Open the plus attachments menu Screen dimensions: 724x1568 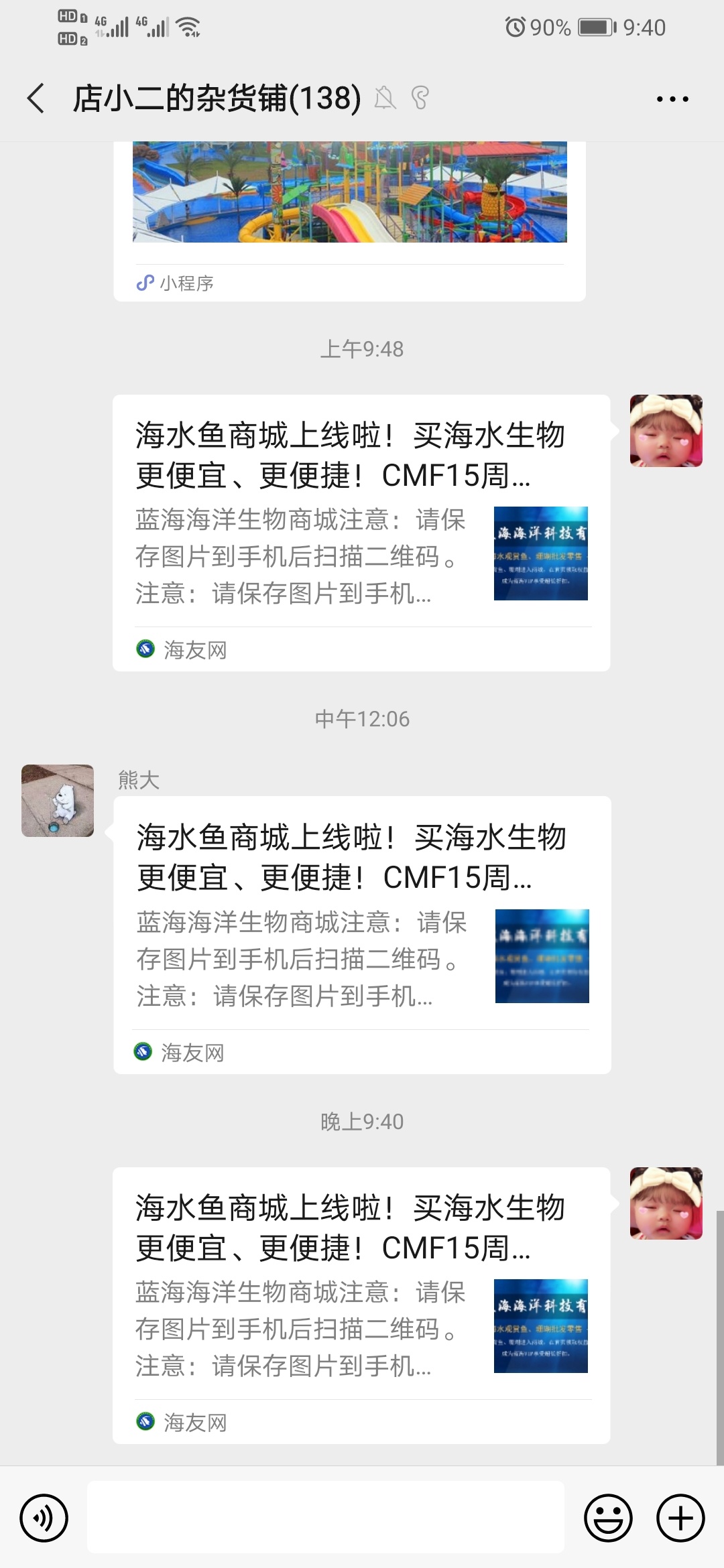click(680, 1518)
